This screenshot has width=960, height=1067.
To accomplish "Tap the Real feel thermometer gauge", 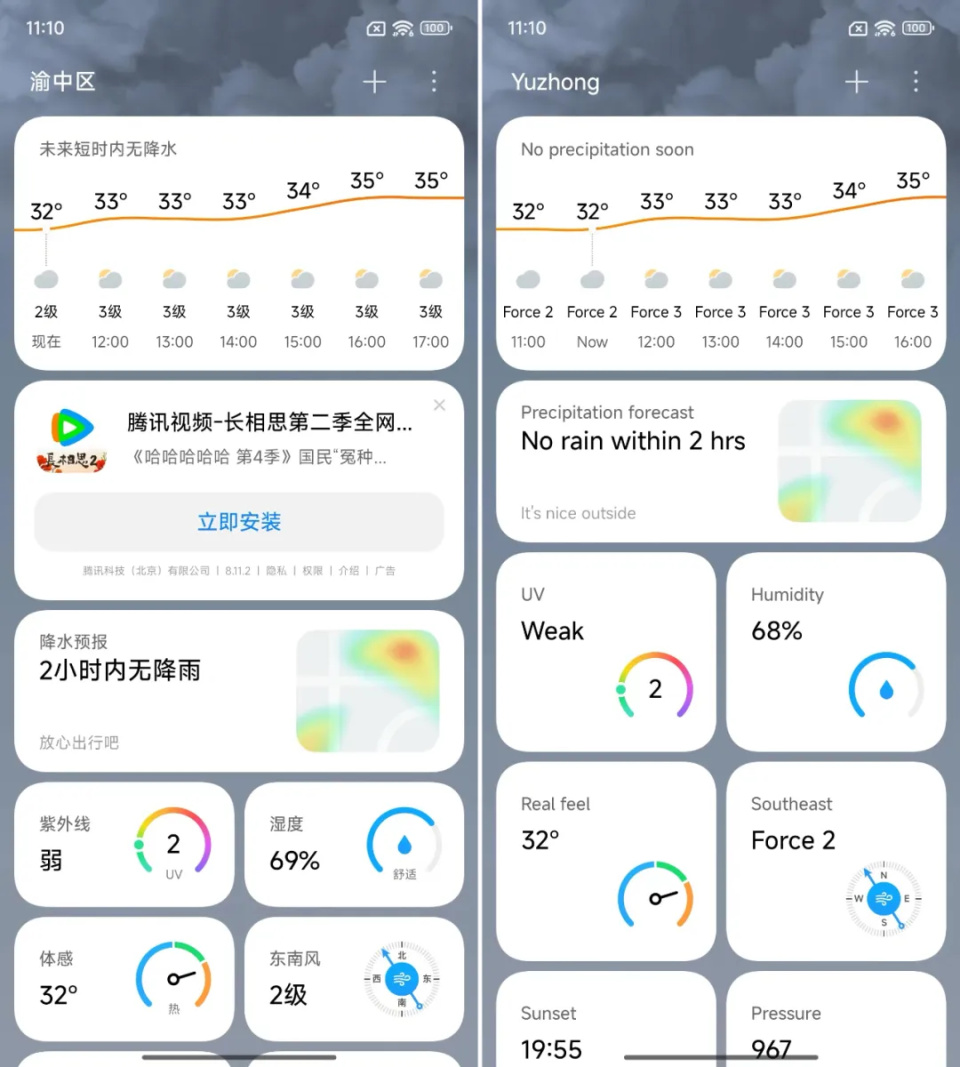I will pos(655,896).
